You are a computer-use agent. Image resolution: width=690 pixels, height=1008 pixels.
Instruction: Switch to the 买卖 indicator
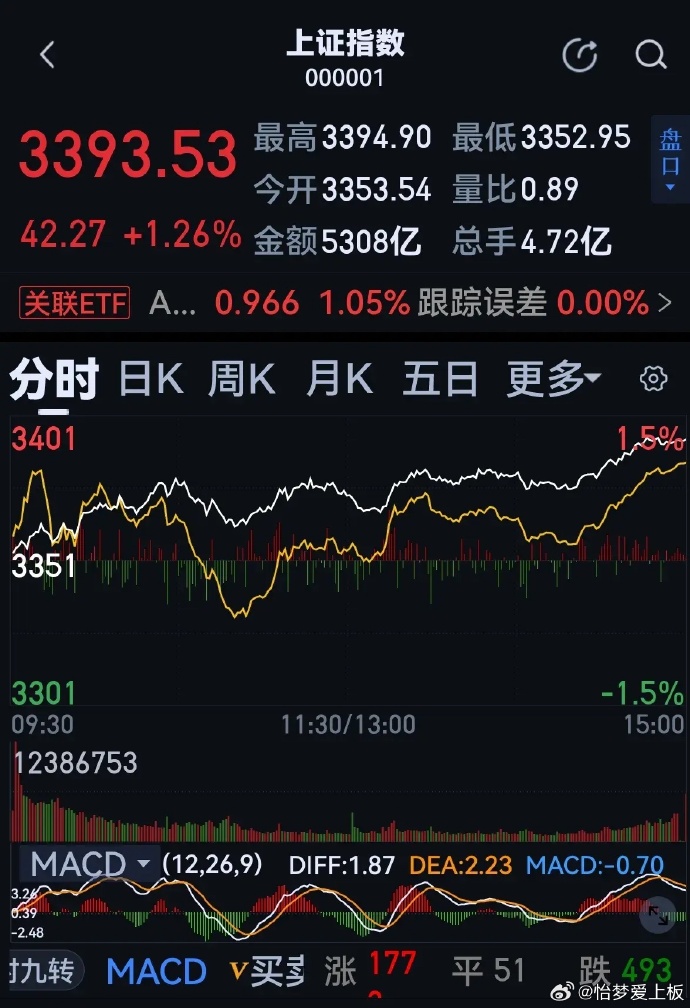click(267, 971)
